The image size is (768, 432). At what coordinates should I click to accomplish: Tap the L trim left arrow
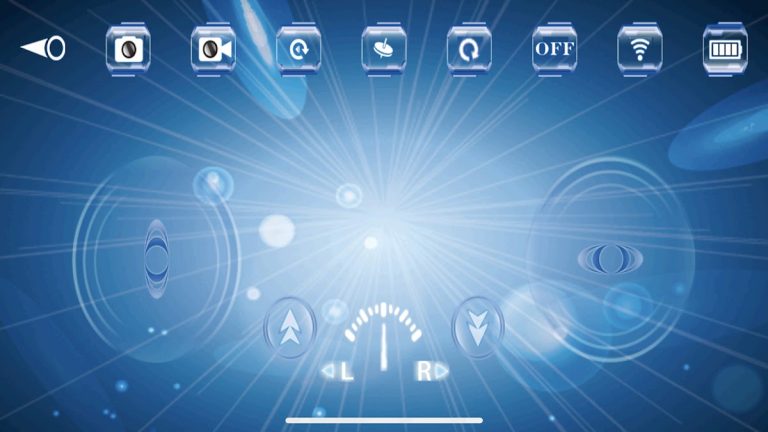click(x=337, y=372)
